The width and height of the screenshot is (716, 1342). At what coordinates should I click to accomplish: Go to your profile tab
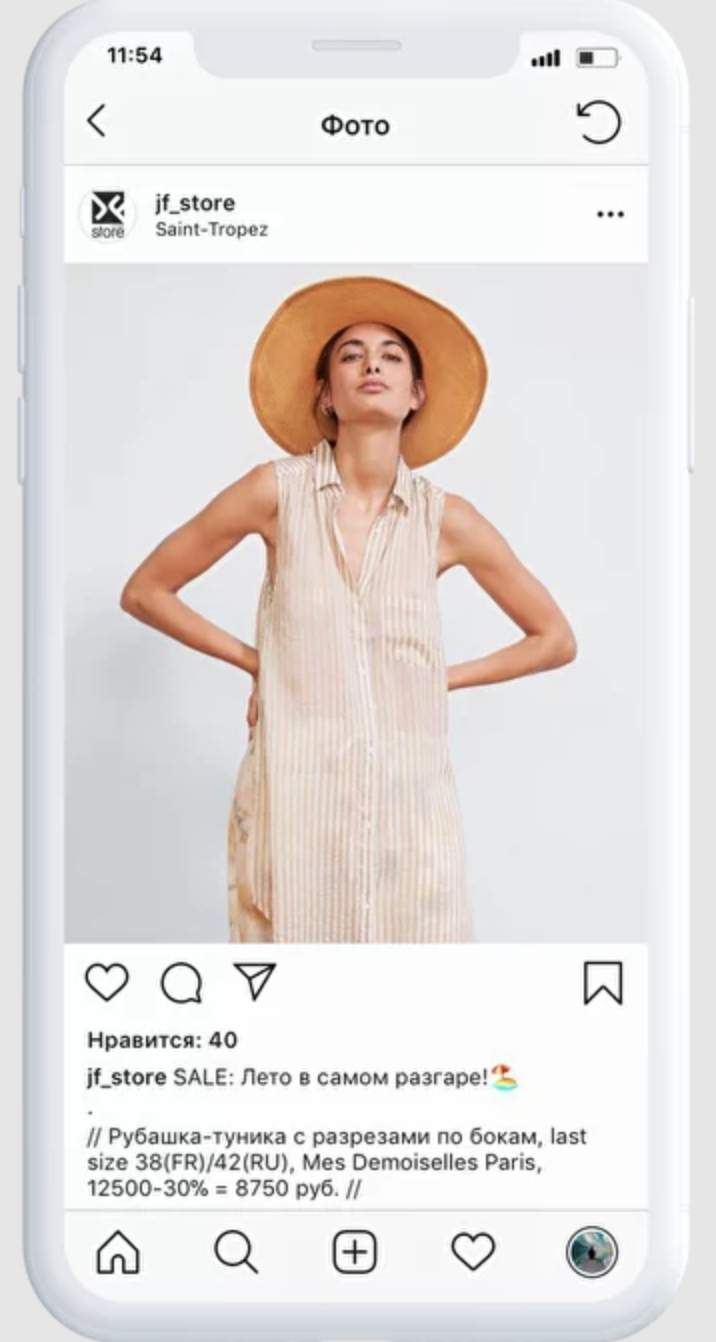click(x=592, y=1252)
